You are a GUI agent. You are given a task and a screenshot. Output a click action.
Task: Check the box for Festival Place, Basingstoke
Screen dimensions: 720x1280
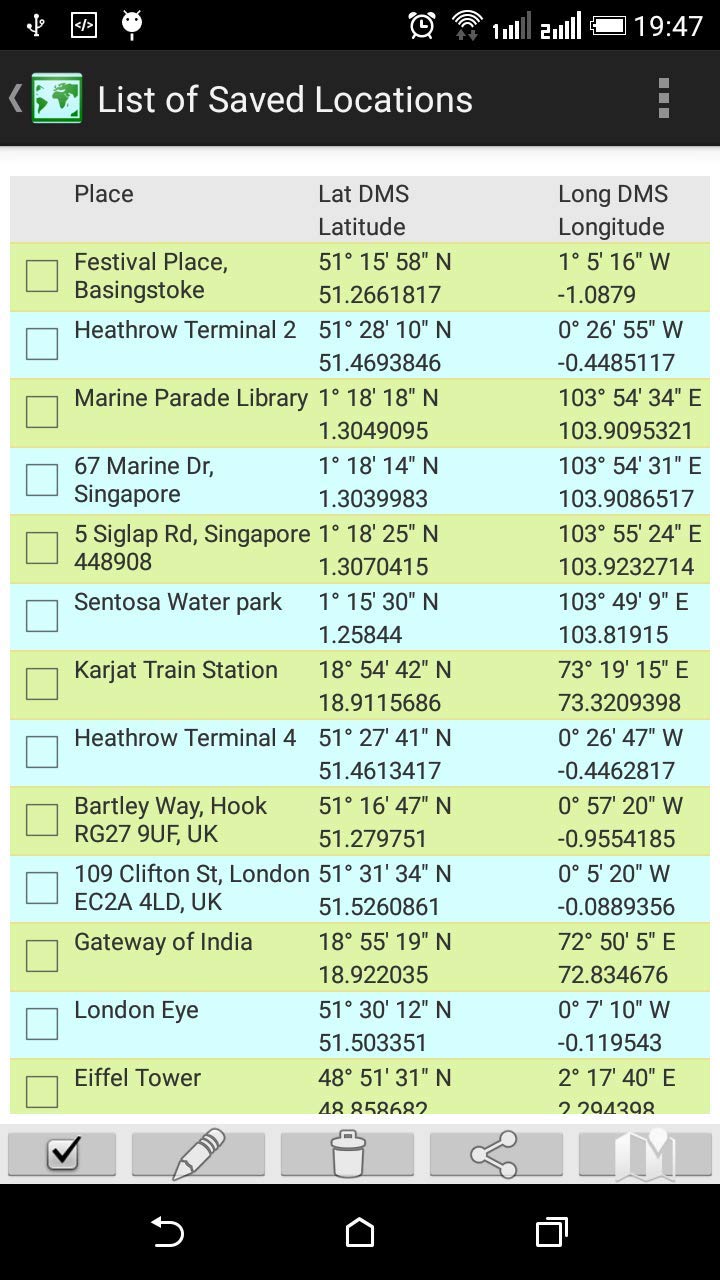[x=40, y=275]
